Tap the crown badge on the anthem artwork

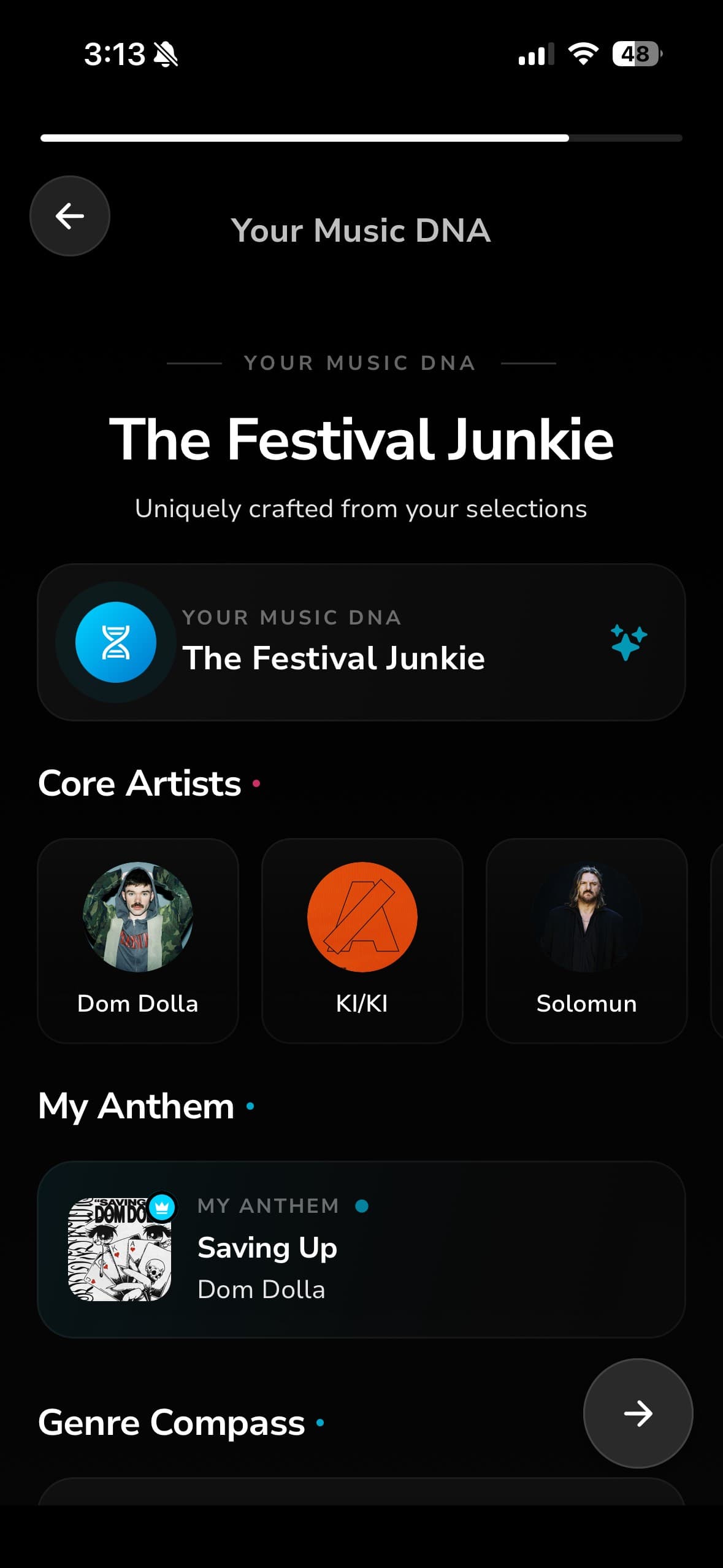click(161, 1204)
